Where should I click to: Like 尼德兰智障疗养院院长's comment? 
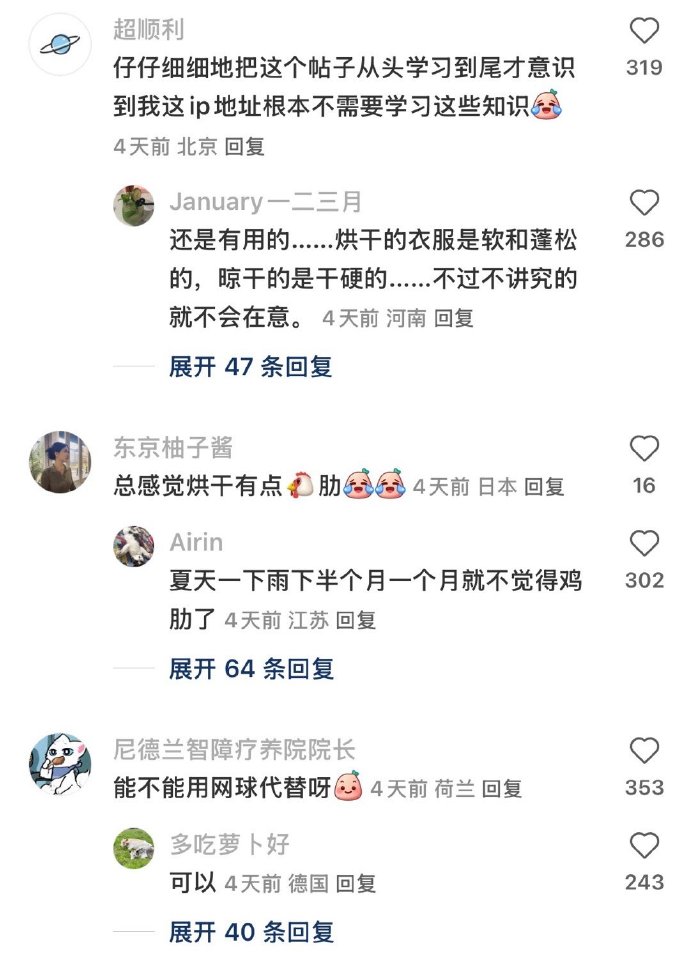point(644,751)
